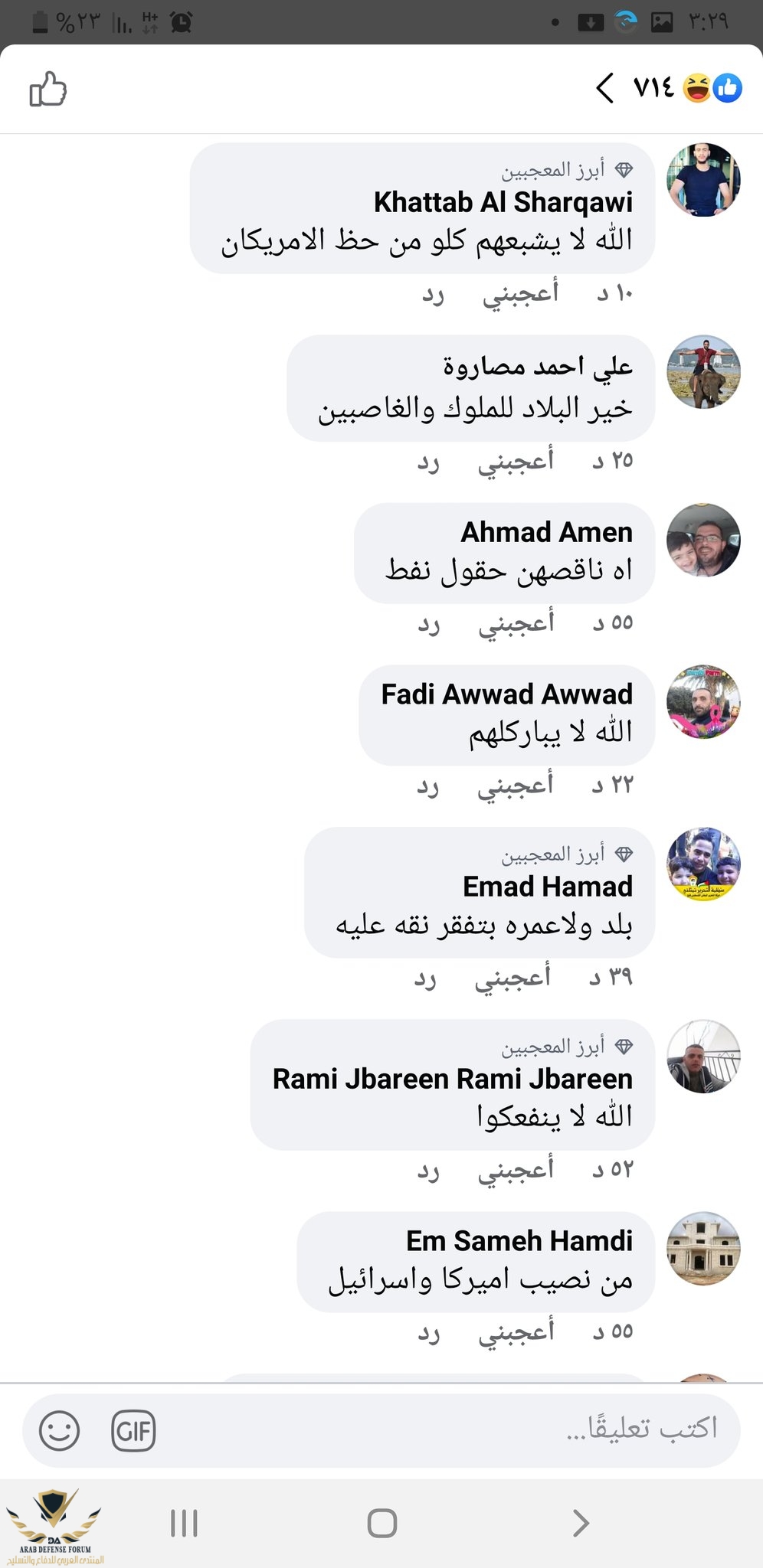This screenshot has height=1568, width=763.
Task: Open Khattab Al Sharqawi's profile picture
Action: 703,179
